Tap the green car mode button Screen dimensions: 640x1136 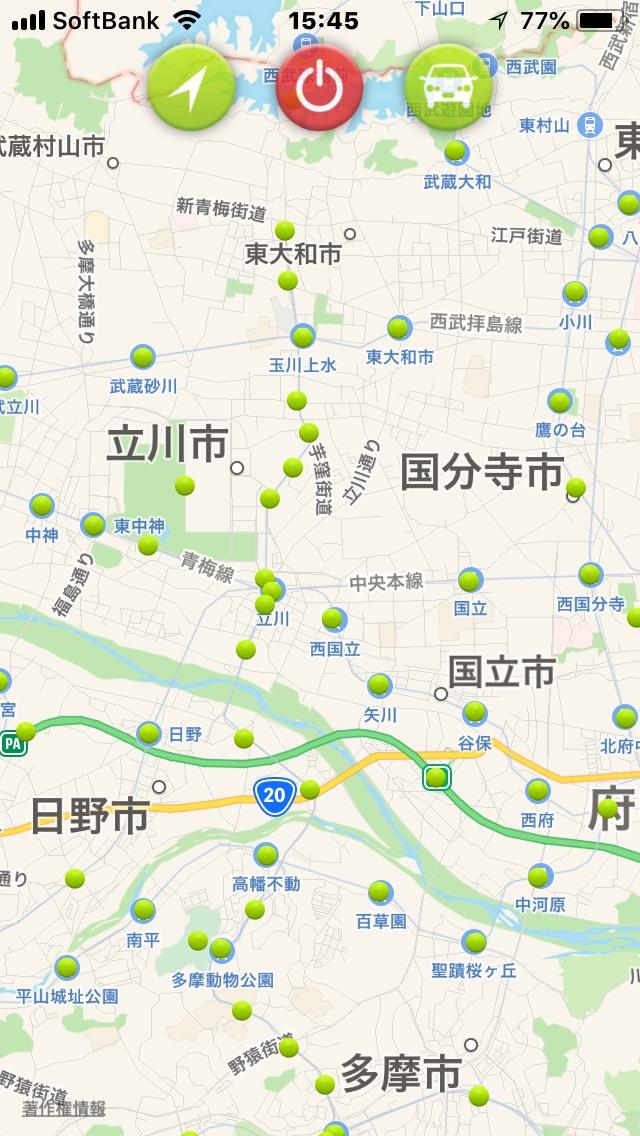click(447, 88)
